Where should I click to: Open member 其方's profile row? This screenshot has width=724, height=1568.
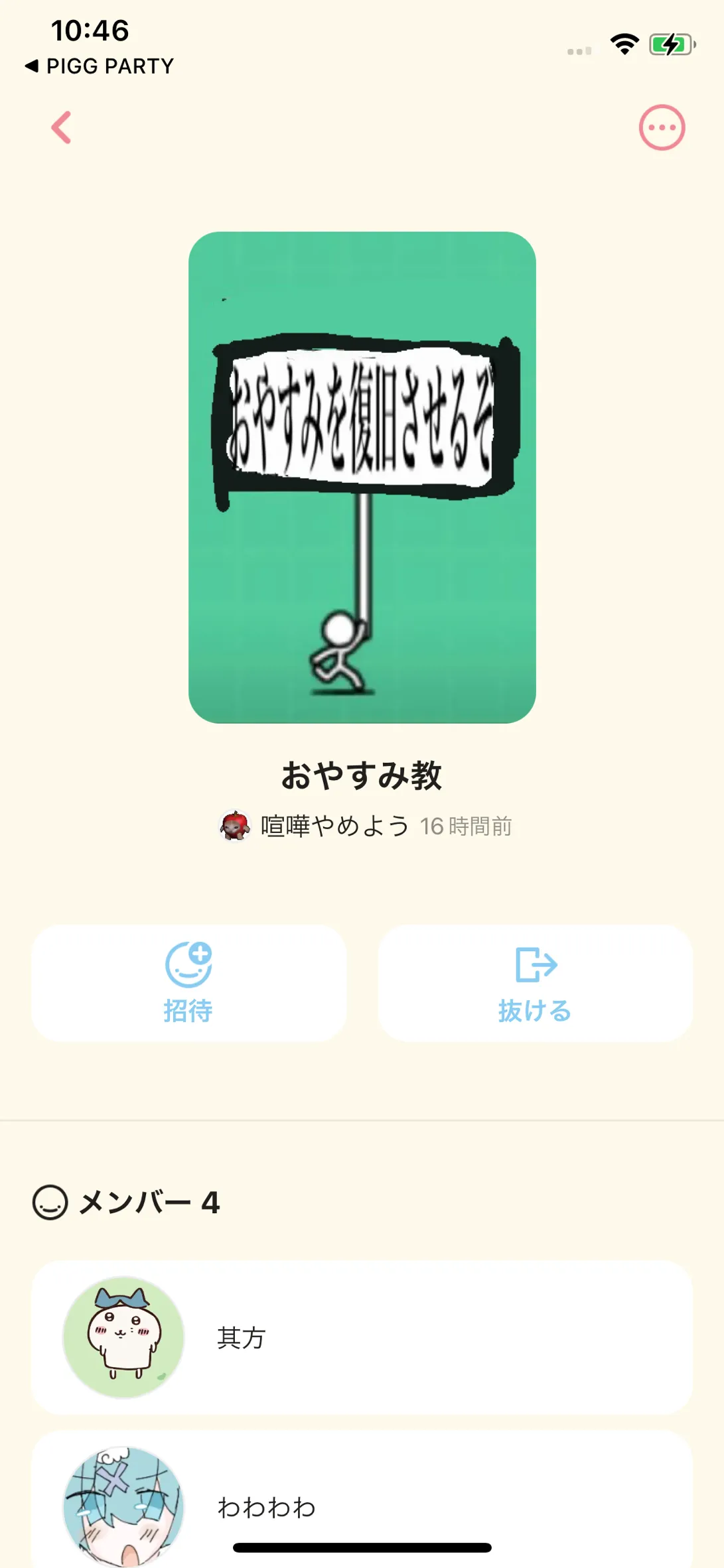[362, 1337]
